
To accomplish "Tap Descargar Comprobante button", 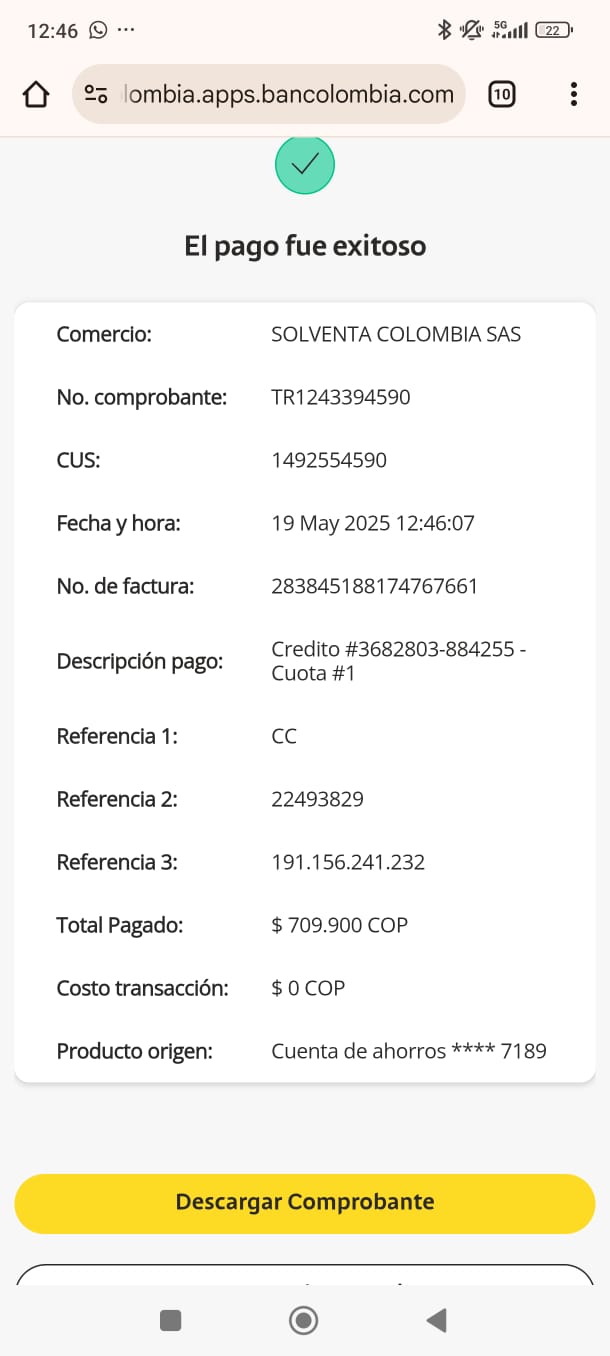I will pos(304,1202).
